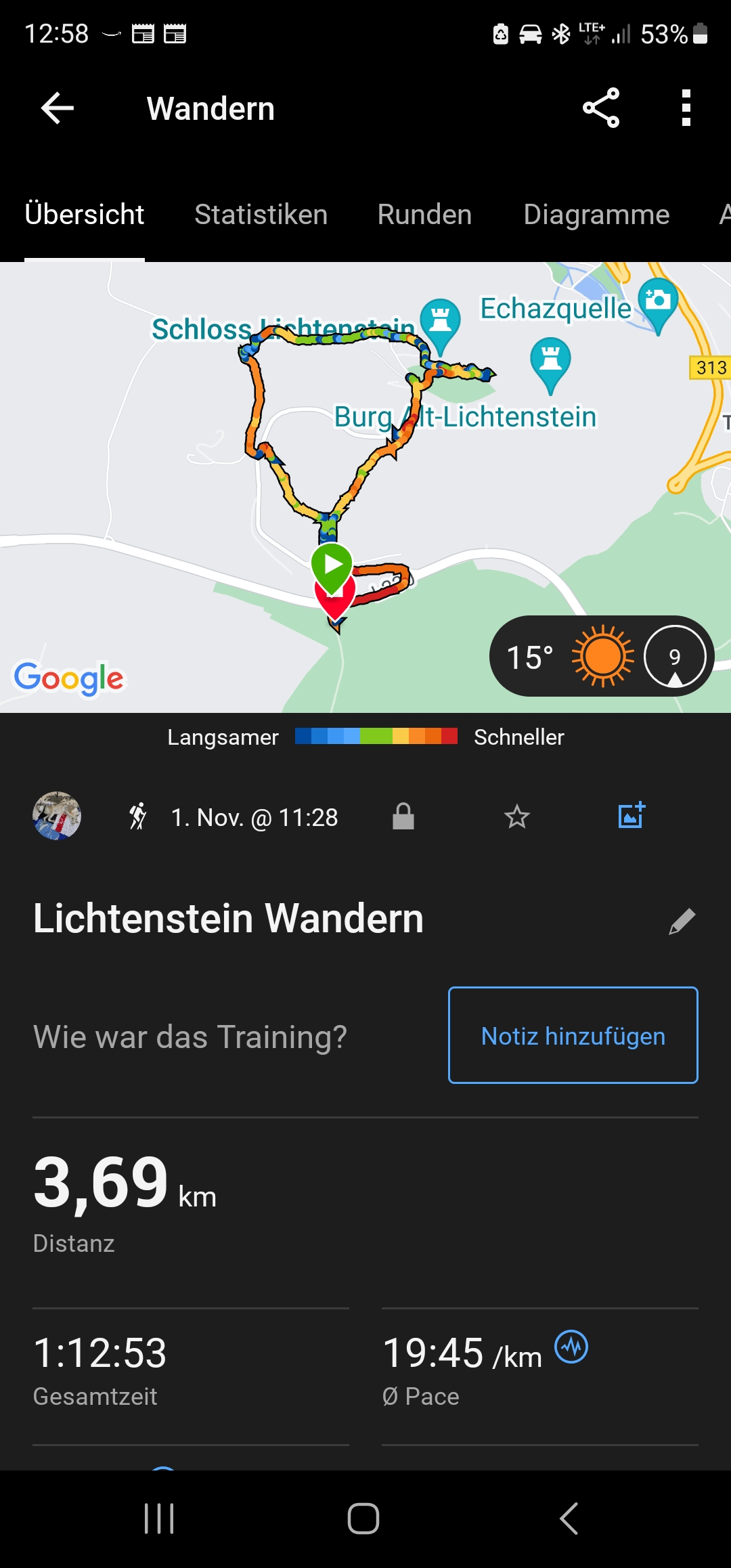Open the user profile picture

[x=57, y=816]
